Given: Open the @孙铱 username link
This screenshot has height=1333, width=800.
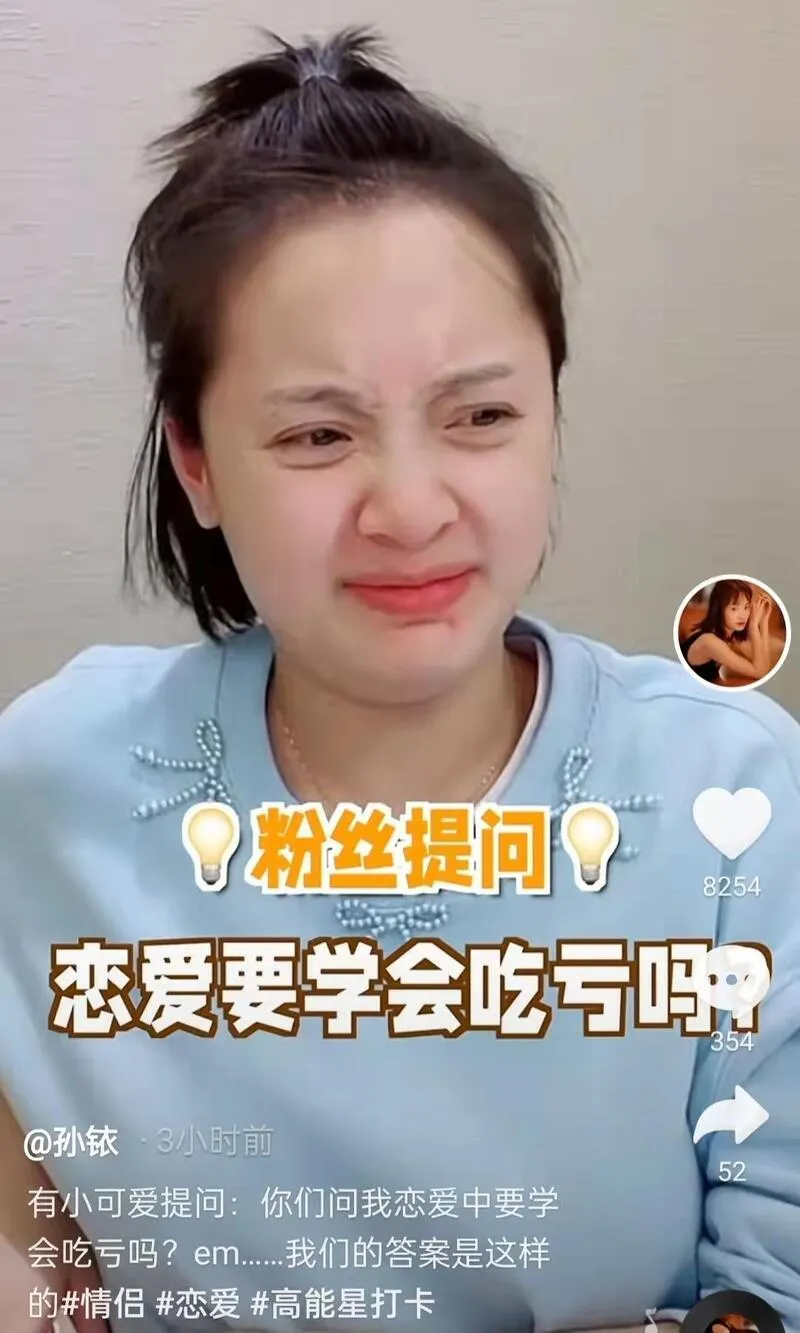Looking at the screenshot, I should click(71, 1143).
